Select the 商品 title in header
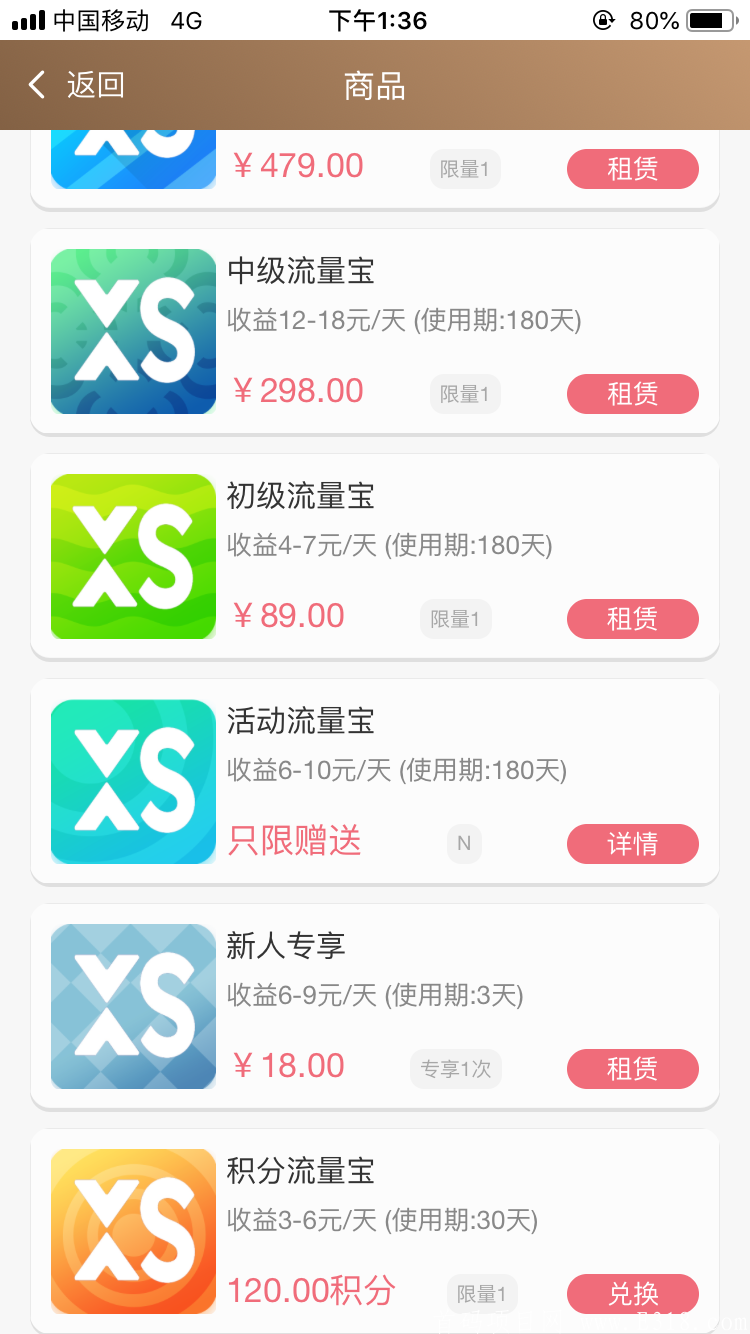The width and height of the screenshot is (750, 1334). pyautogui.click(x=375, y=85)
